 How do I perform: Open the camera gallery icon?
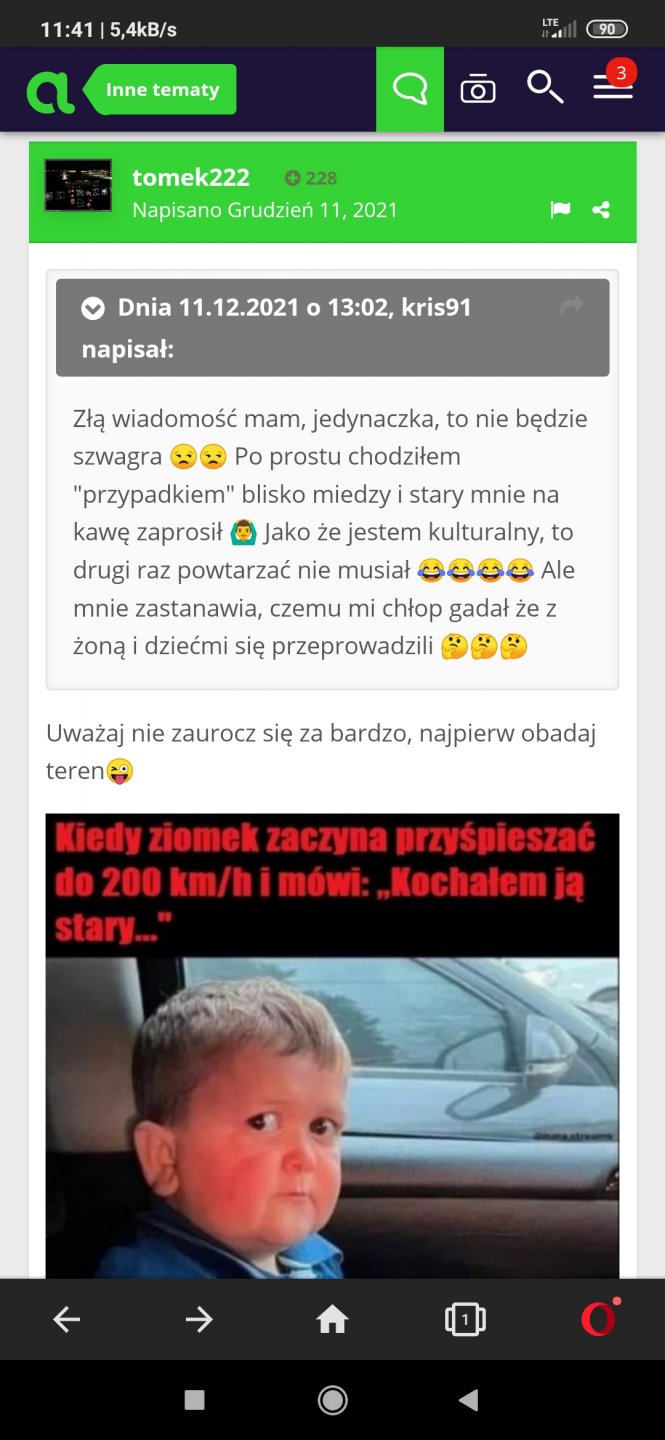tap(478, 89)
